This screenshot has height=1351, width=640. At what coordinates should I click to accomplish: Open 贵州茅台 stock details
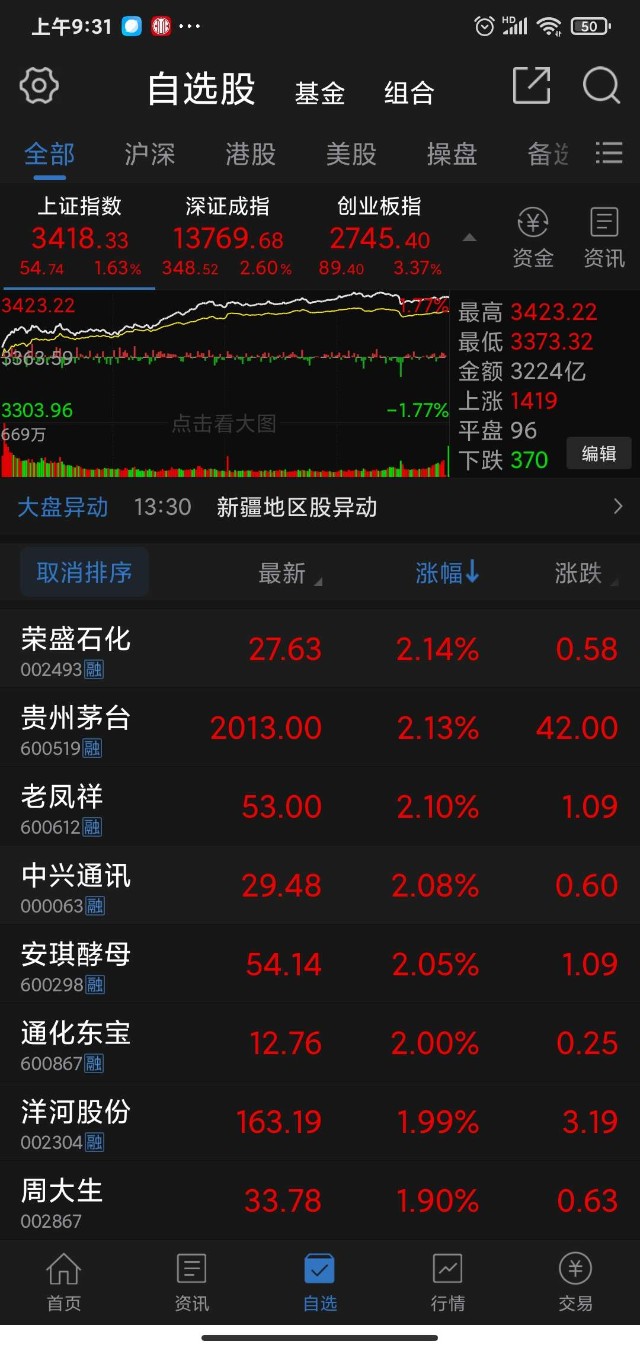coord(76,728)
